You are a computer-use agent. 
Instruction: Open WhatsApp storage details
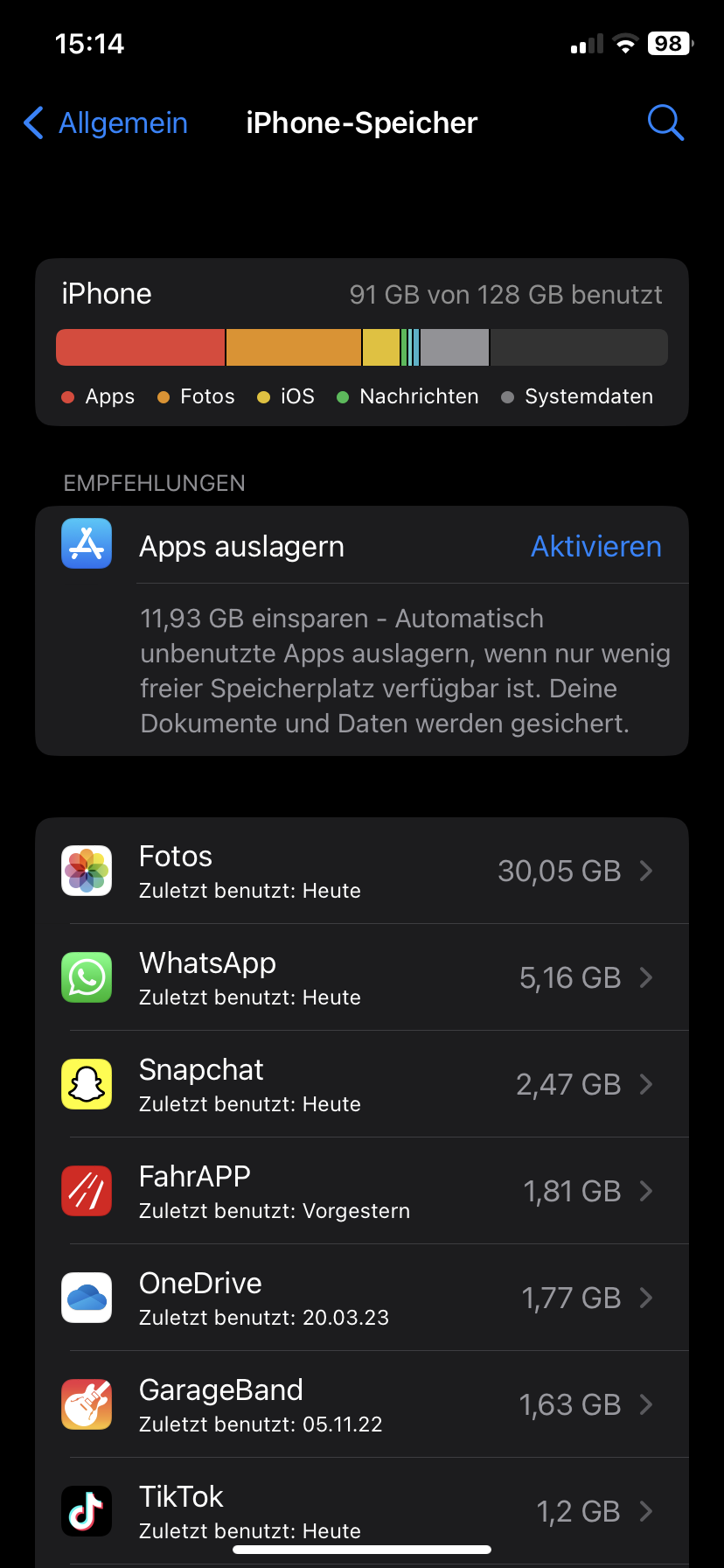click(x=362, y=978)
